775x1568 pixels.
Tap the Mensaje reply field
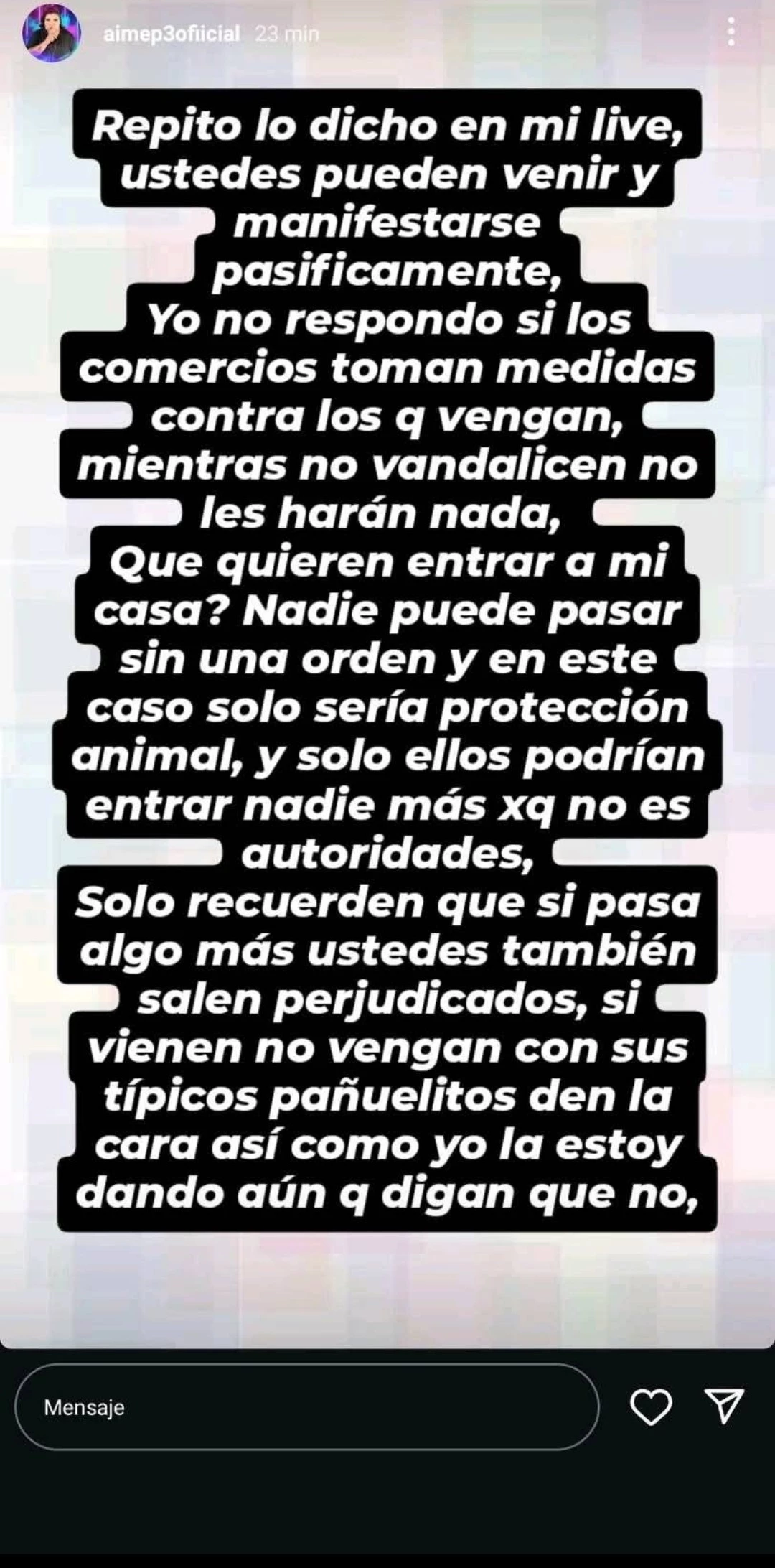click(306, 1407)
